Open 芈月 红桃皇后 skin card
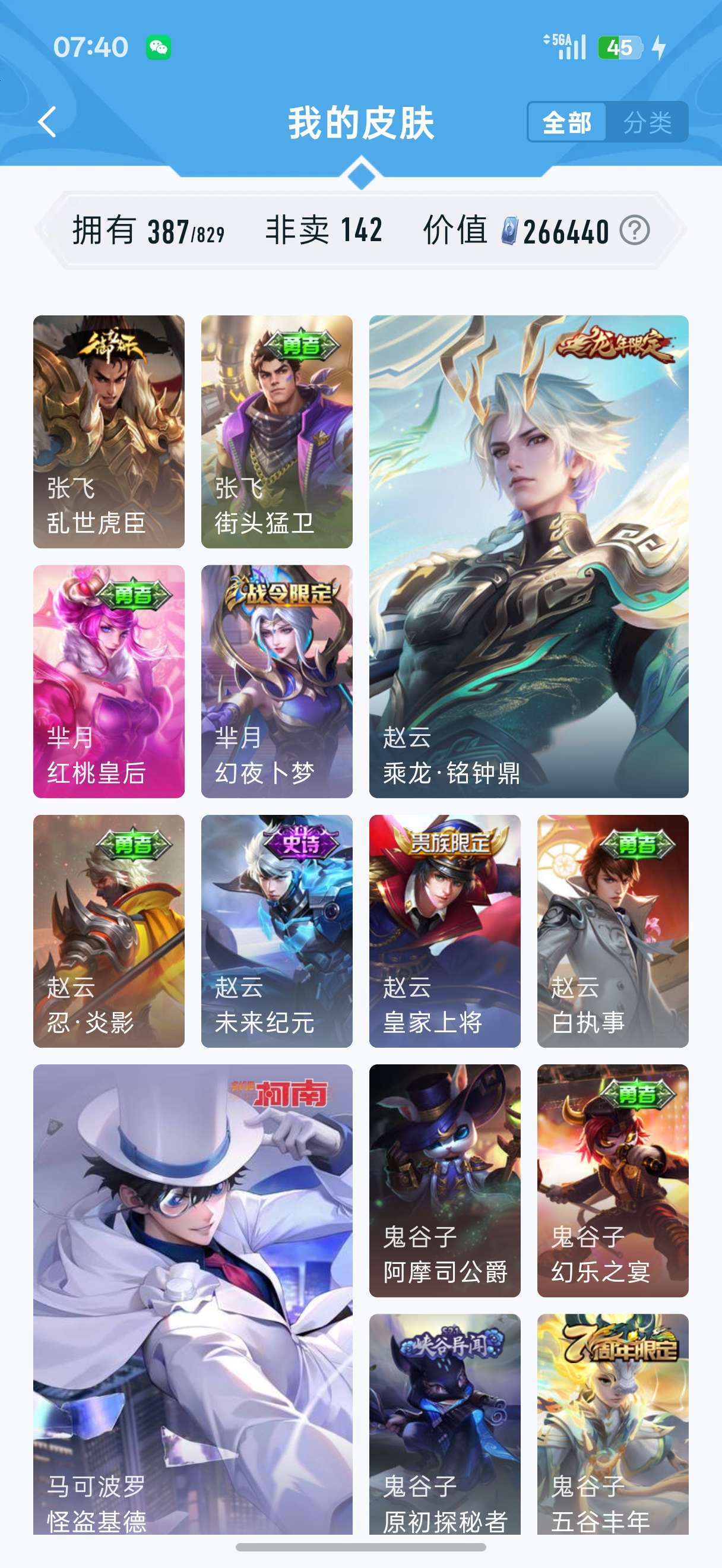This screenshot has height=1568, width=722. [x=109, y=681]
